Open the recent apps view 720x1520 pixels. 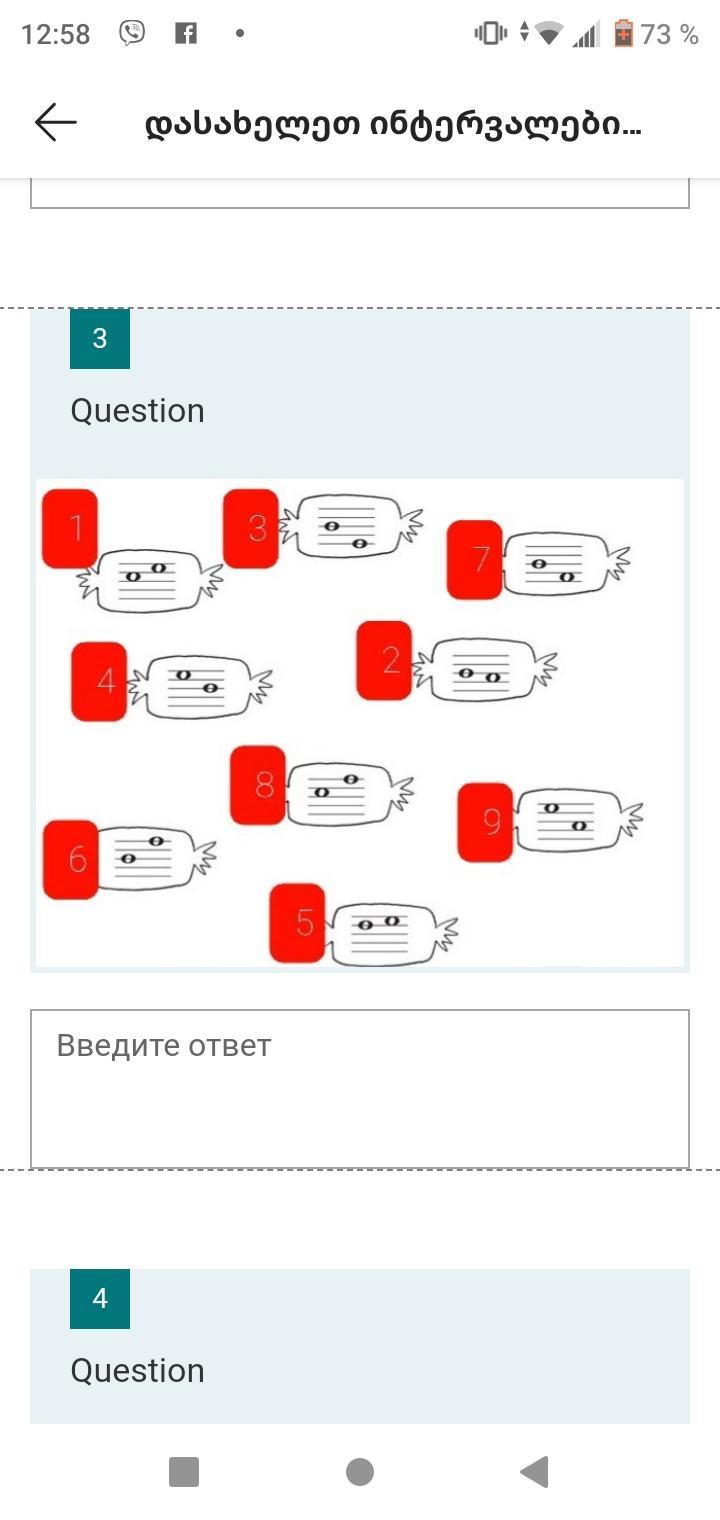pyautogui.click(x=184, y=1472)
